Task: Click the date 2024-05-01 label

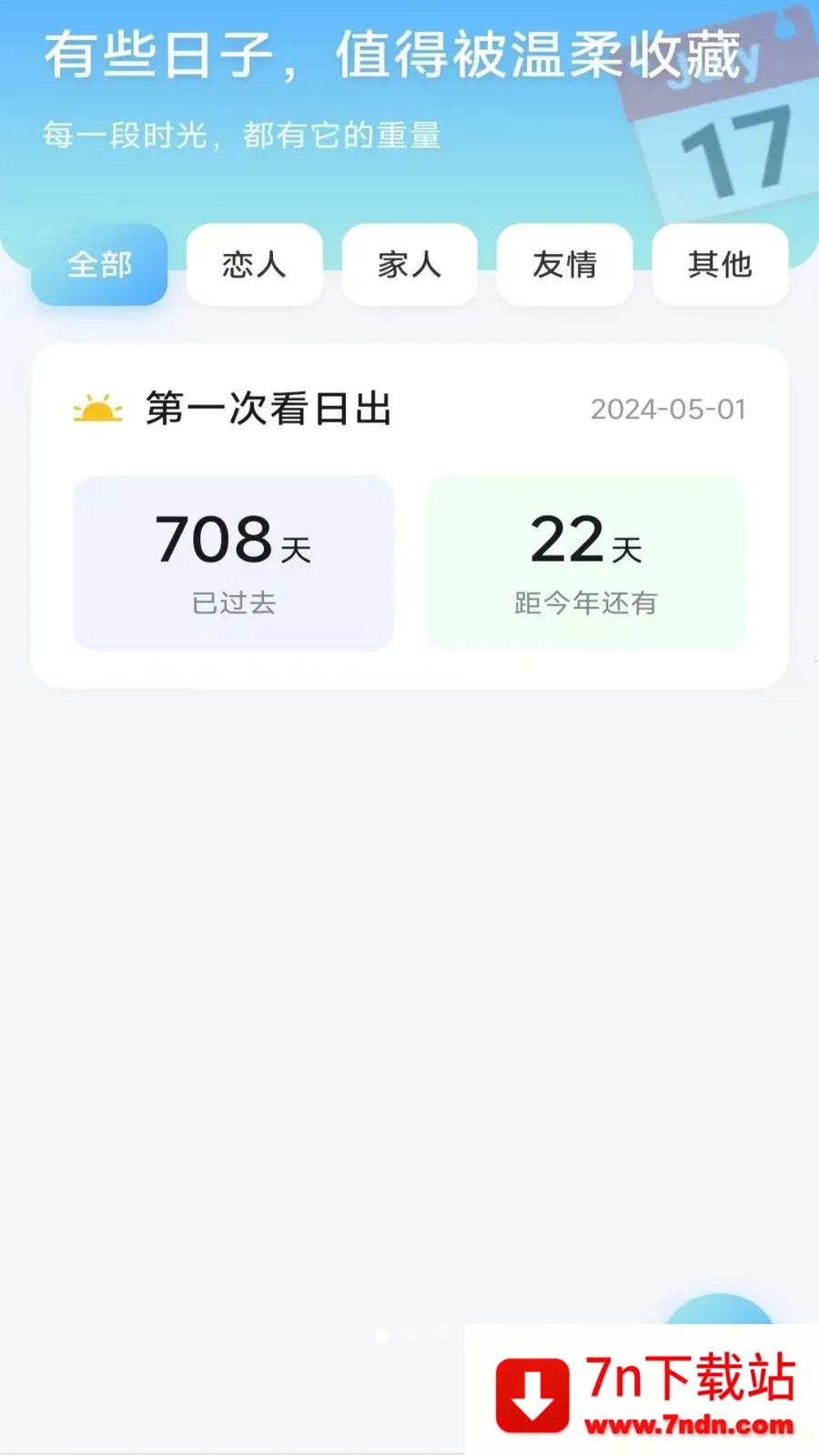Action: point(669,409)
